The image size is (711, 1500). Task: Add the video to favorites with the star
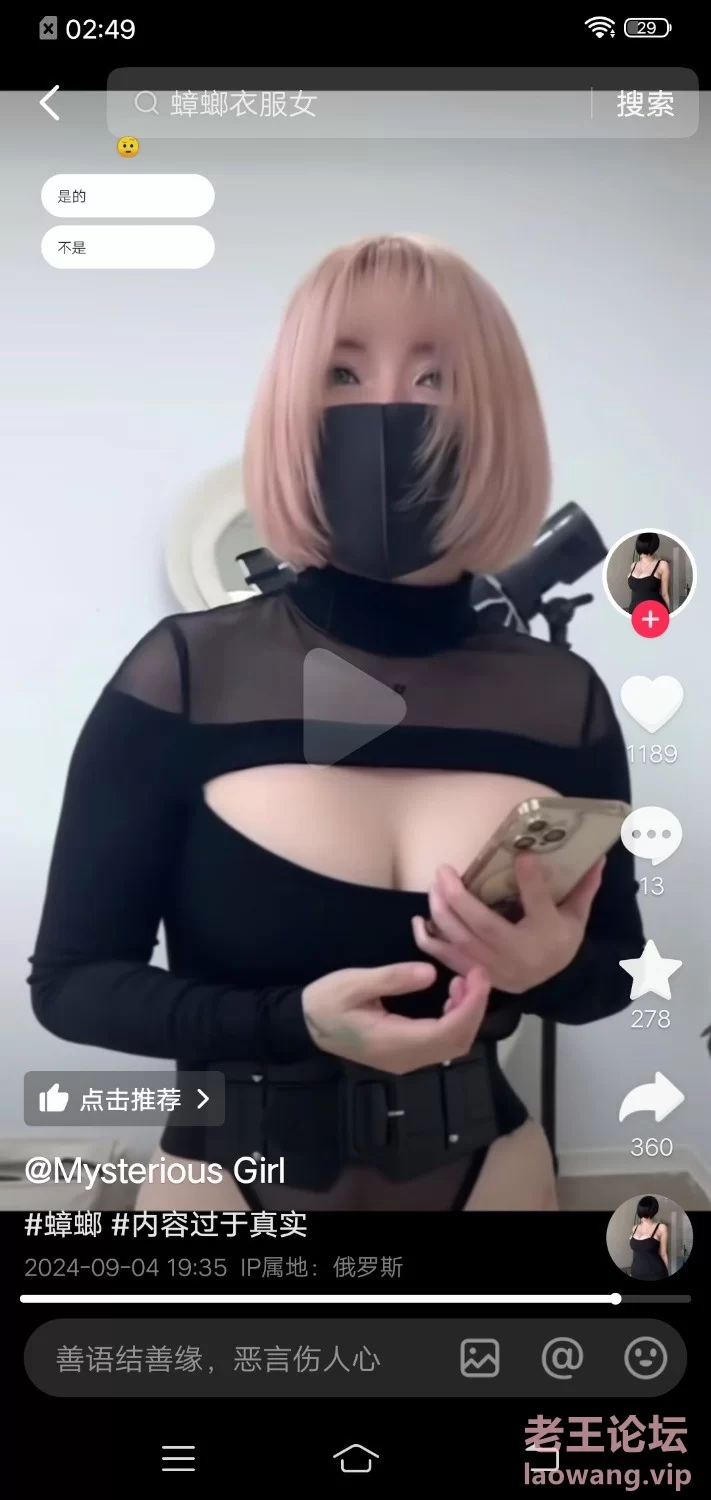pyautogui.click(x=651, y=970)
